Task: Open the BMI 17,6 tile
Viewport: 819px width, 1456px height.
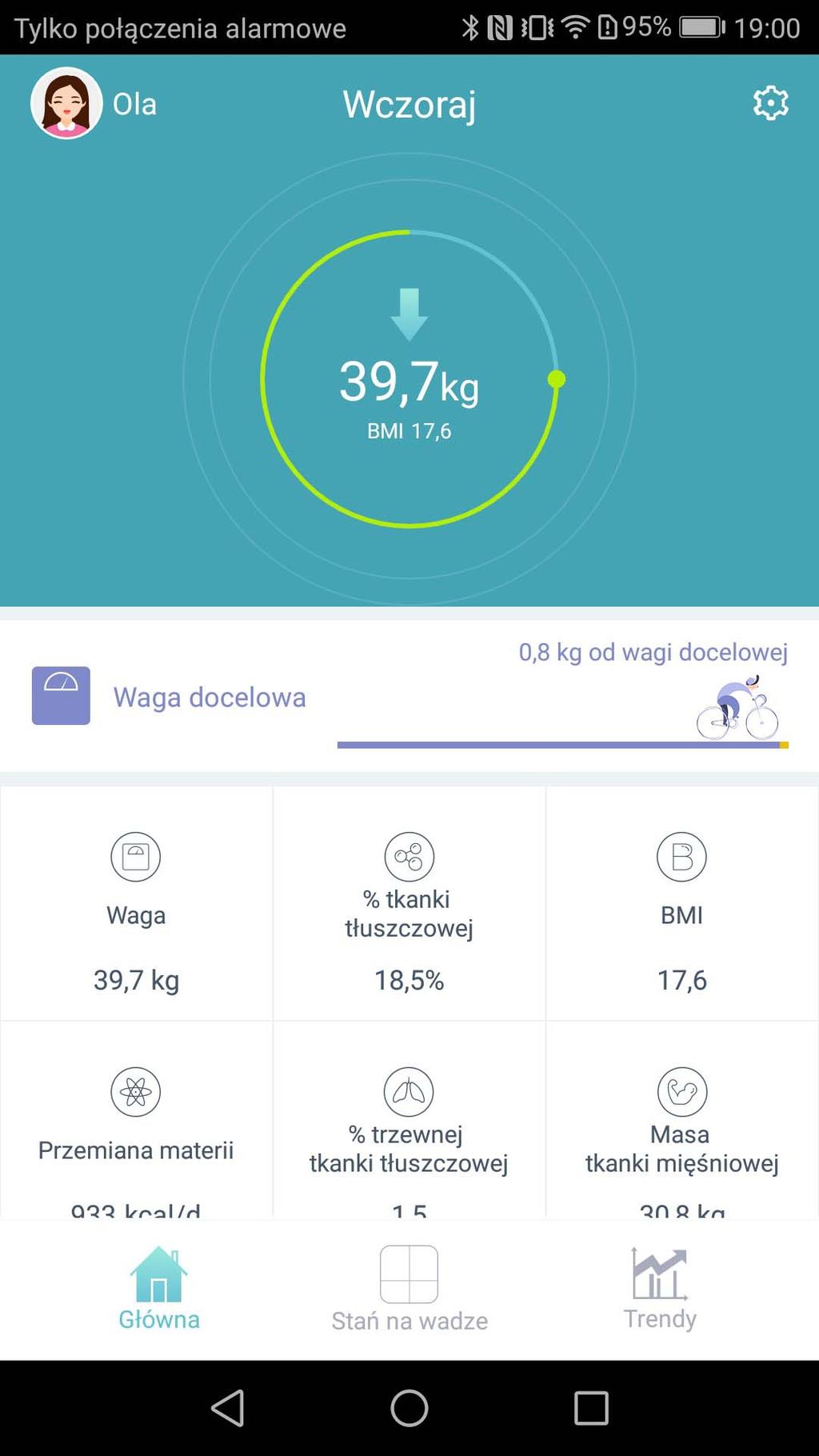Action: (x=681, y=904)
